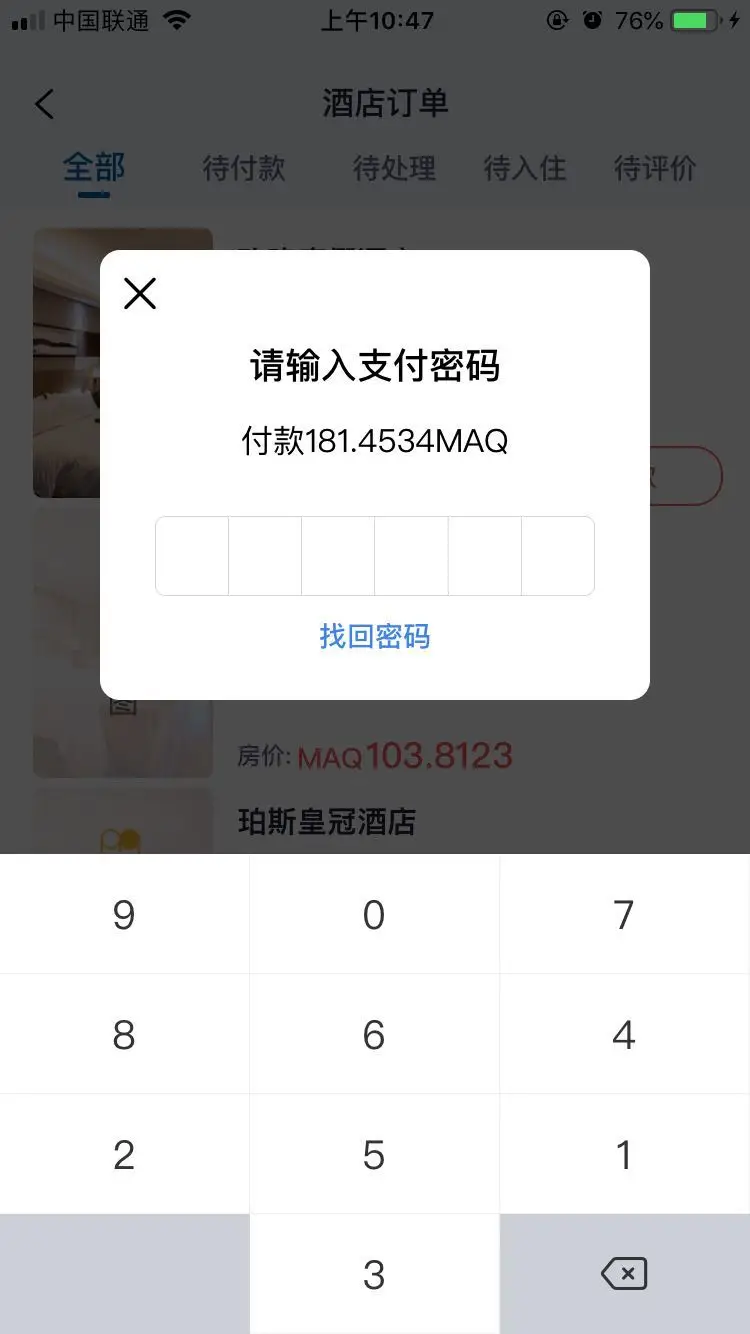750x1334 pixels.
Task: Focus the six-digit payment password field
Action: [375, 556]
